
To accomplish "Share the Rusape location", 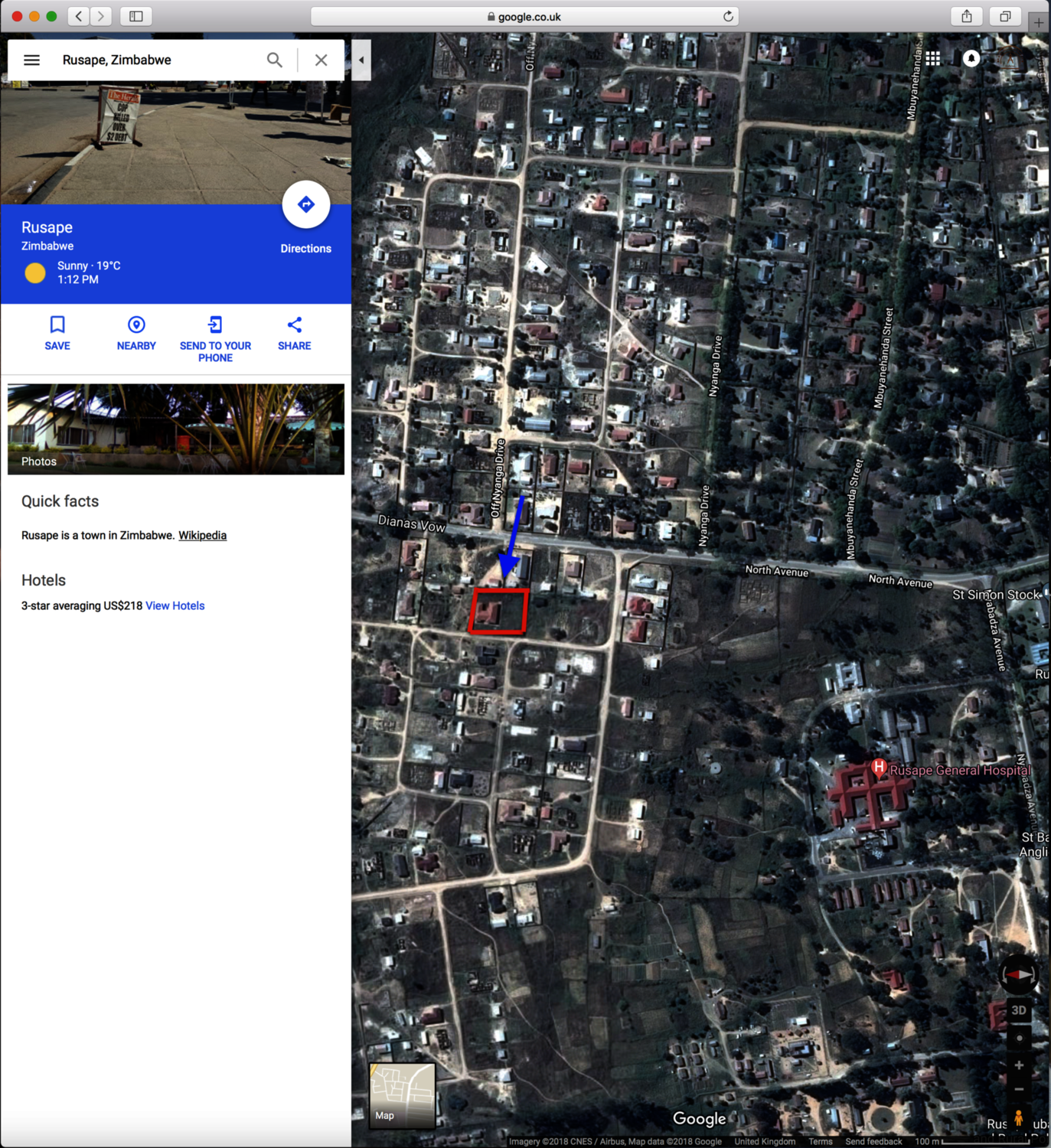I will click(x=294, y=332).
